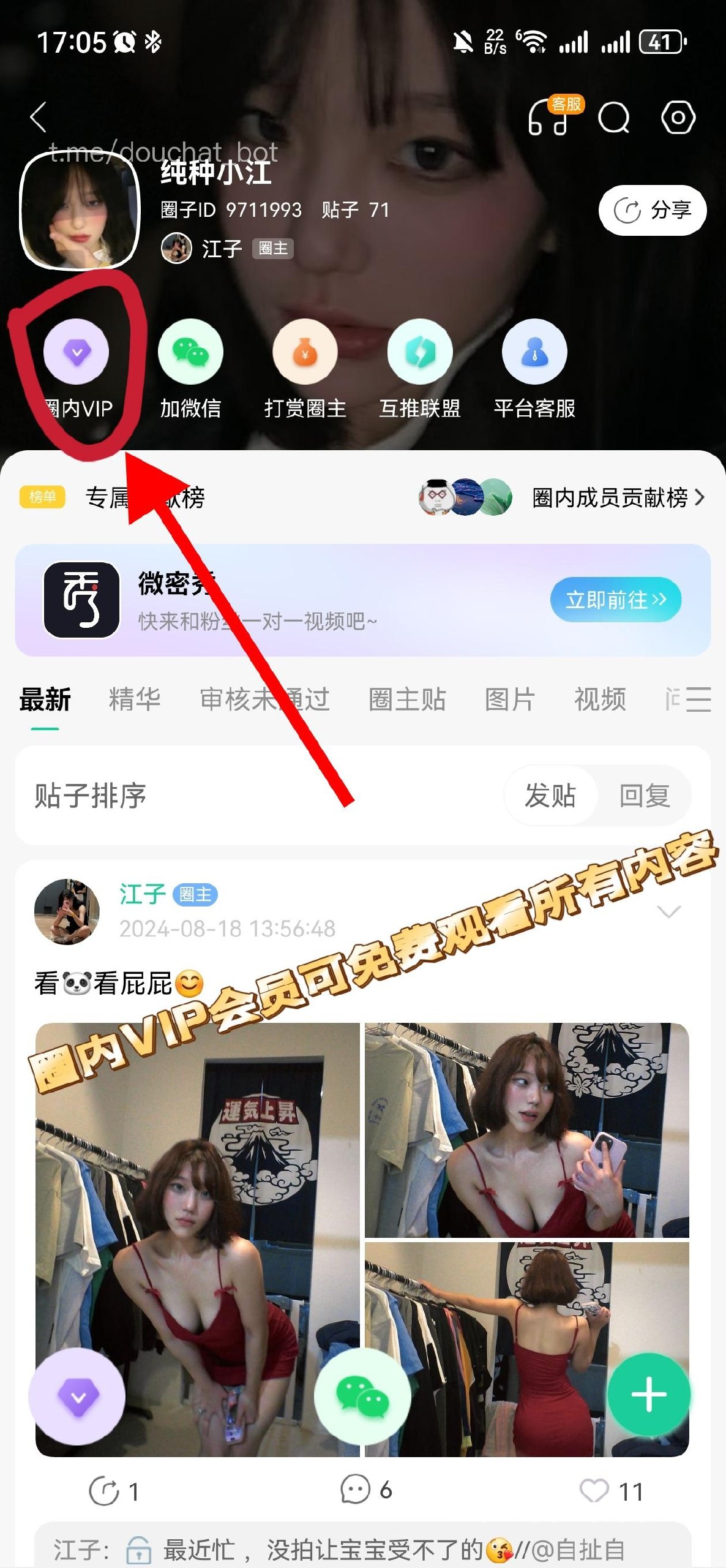726x1568 pixels.
Task: Switch to the 视频 tab
Action: tap(600, 699)
